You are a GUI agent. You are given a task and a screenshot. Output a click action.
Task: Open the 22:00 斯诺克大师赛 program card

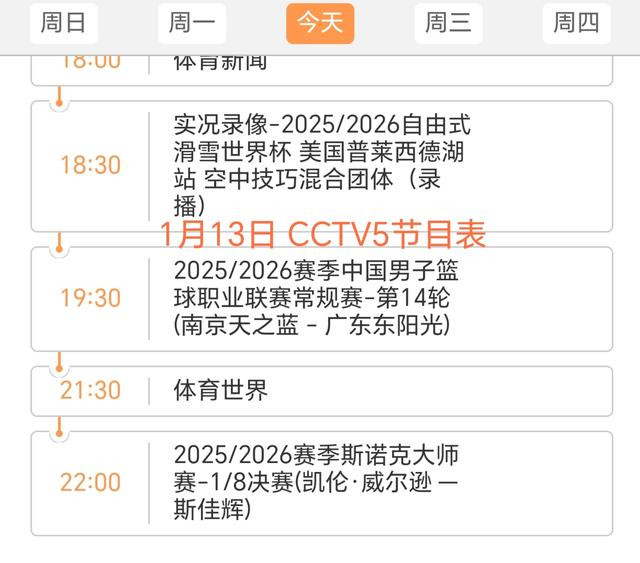(x=322, y=483)
